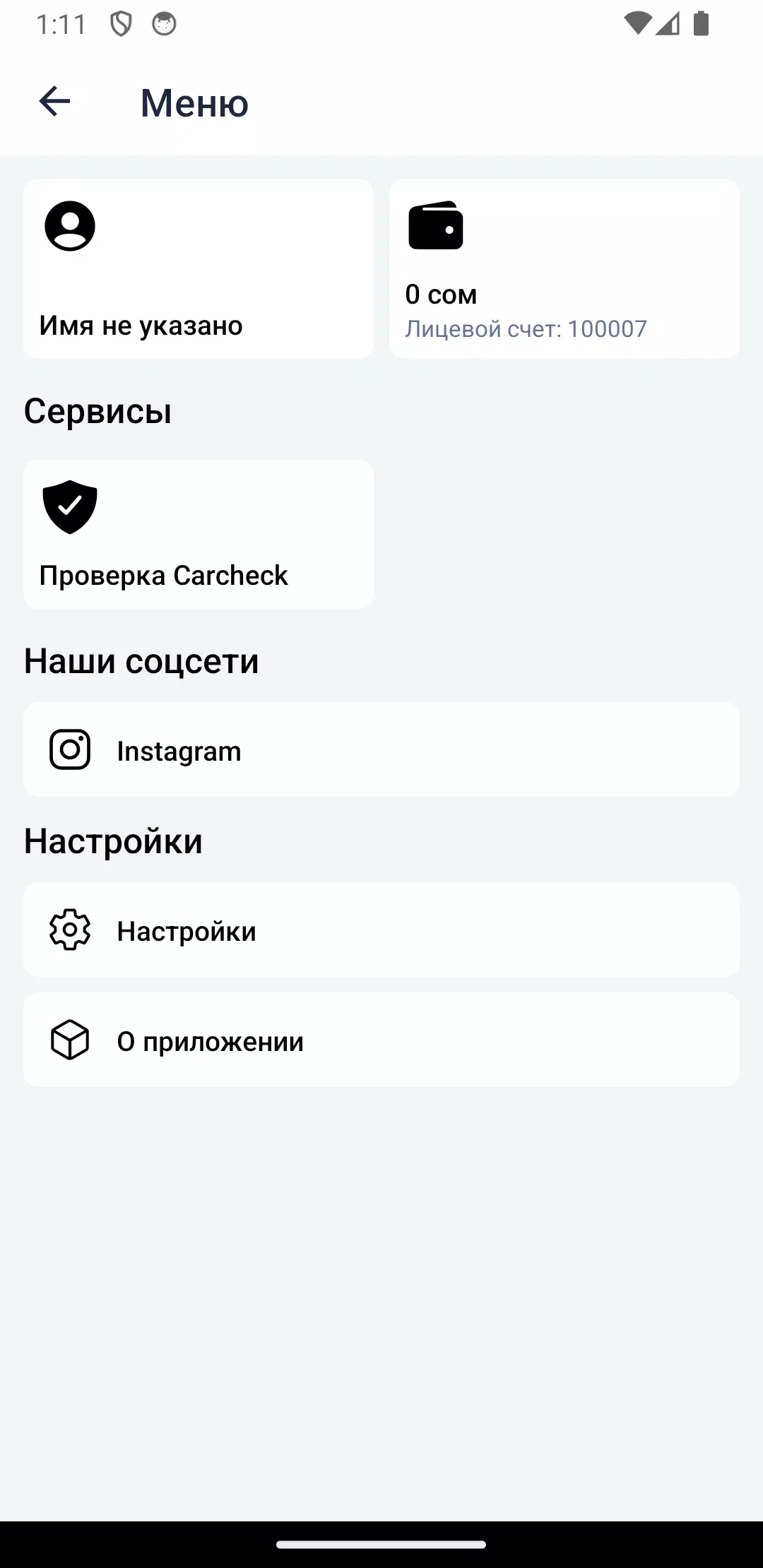Open the Instagram social link
The width and height of the screenshot is (763, 1568).
[381, 750]
